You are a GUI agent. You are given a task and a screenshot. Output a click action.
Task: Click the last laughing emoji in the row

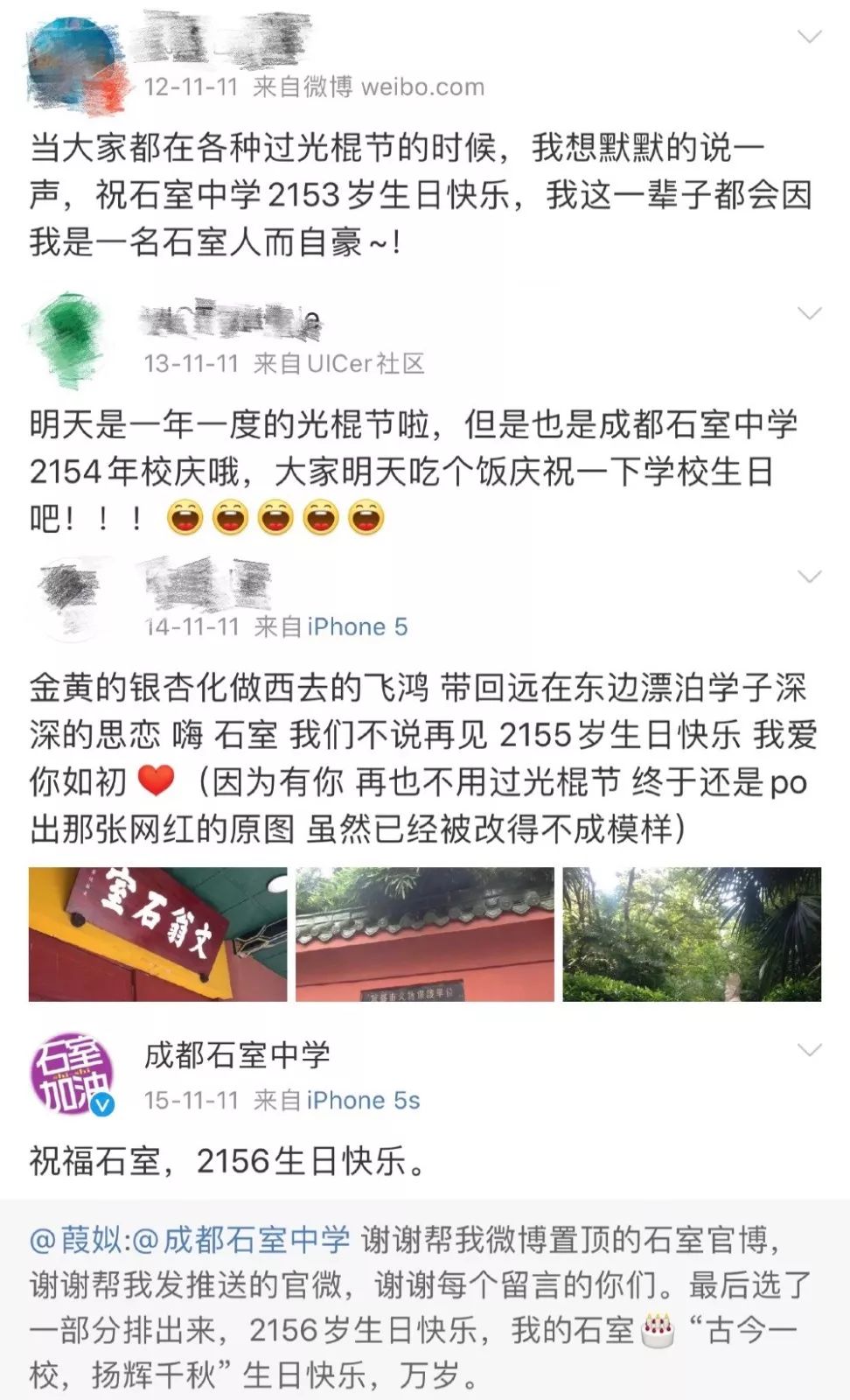tap(366, 519)
